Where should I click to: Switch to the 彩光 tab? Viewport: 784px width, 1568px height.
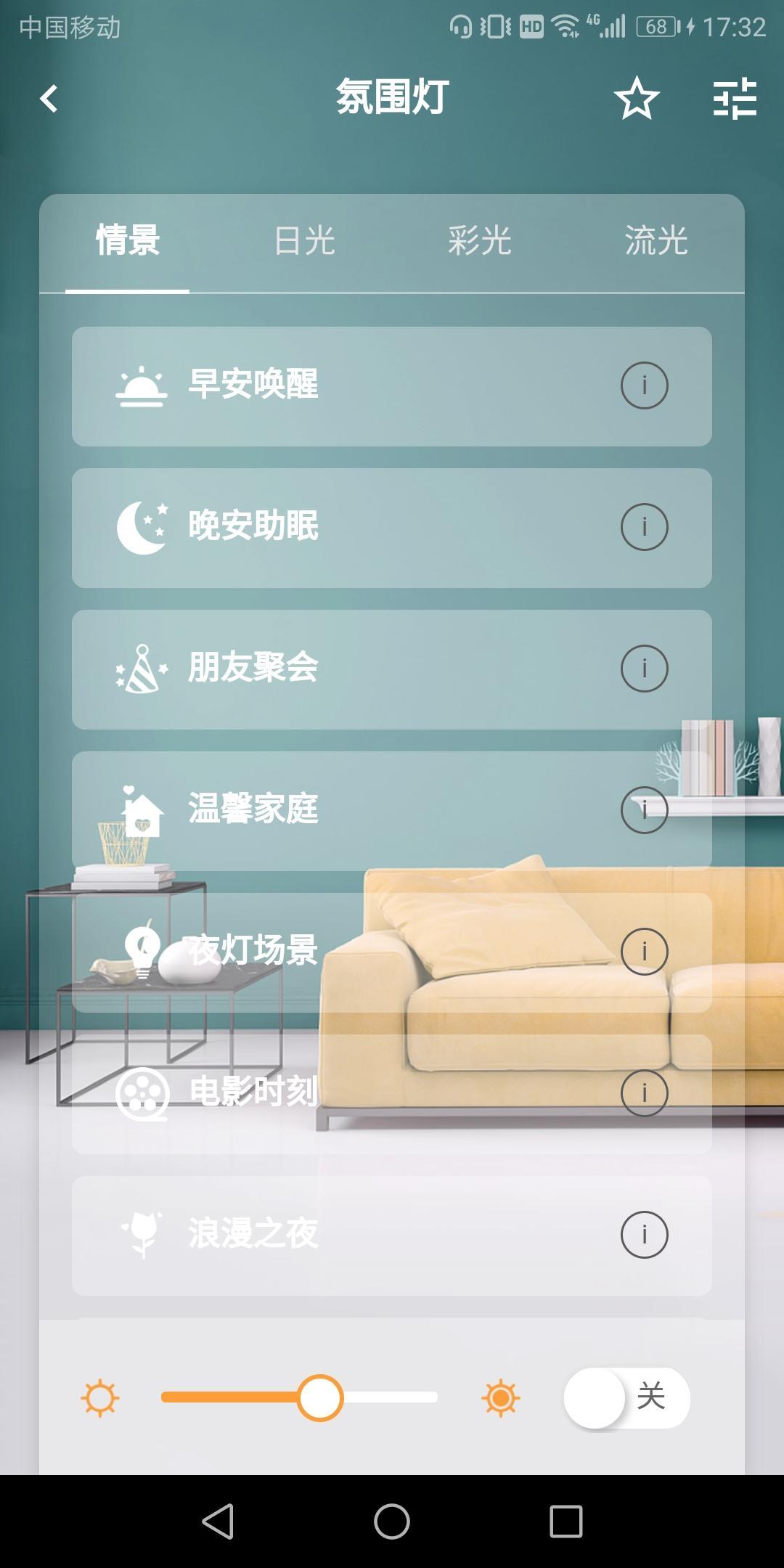click(x=480, y=241)
